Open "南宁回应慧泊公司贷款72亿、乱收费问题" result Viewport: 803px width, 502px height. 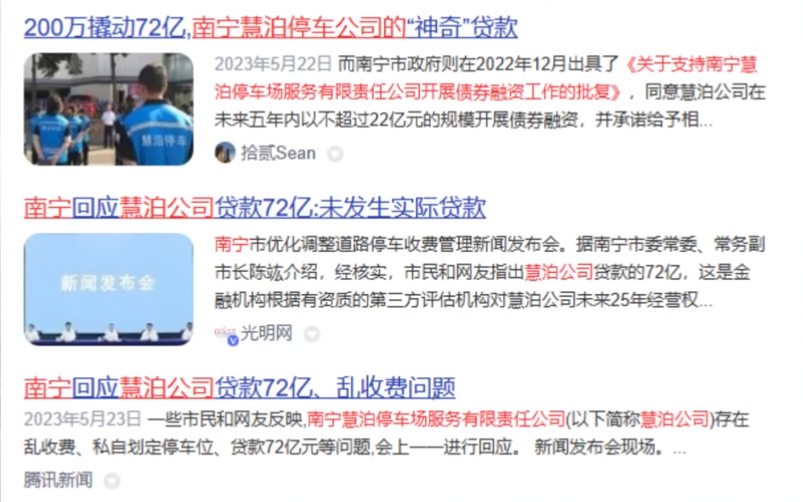click(240, 386)
